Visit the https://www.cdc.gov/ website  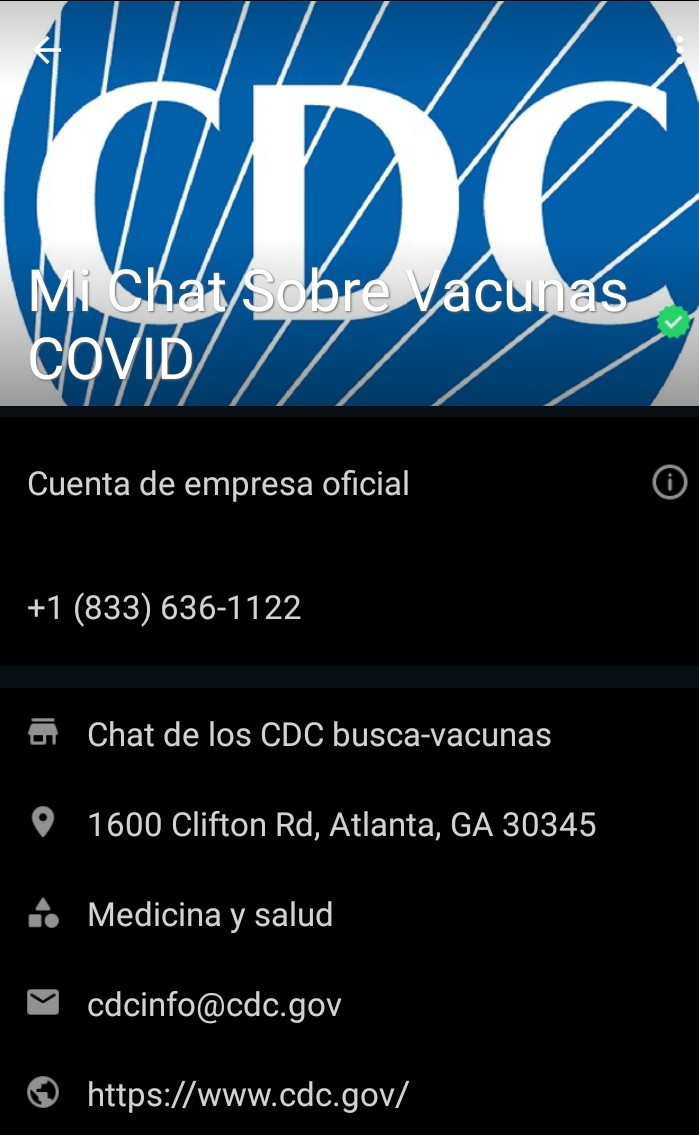(x=248, y=1094)
